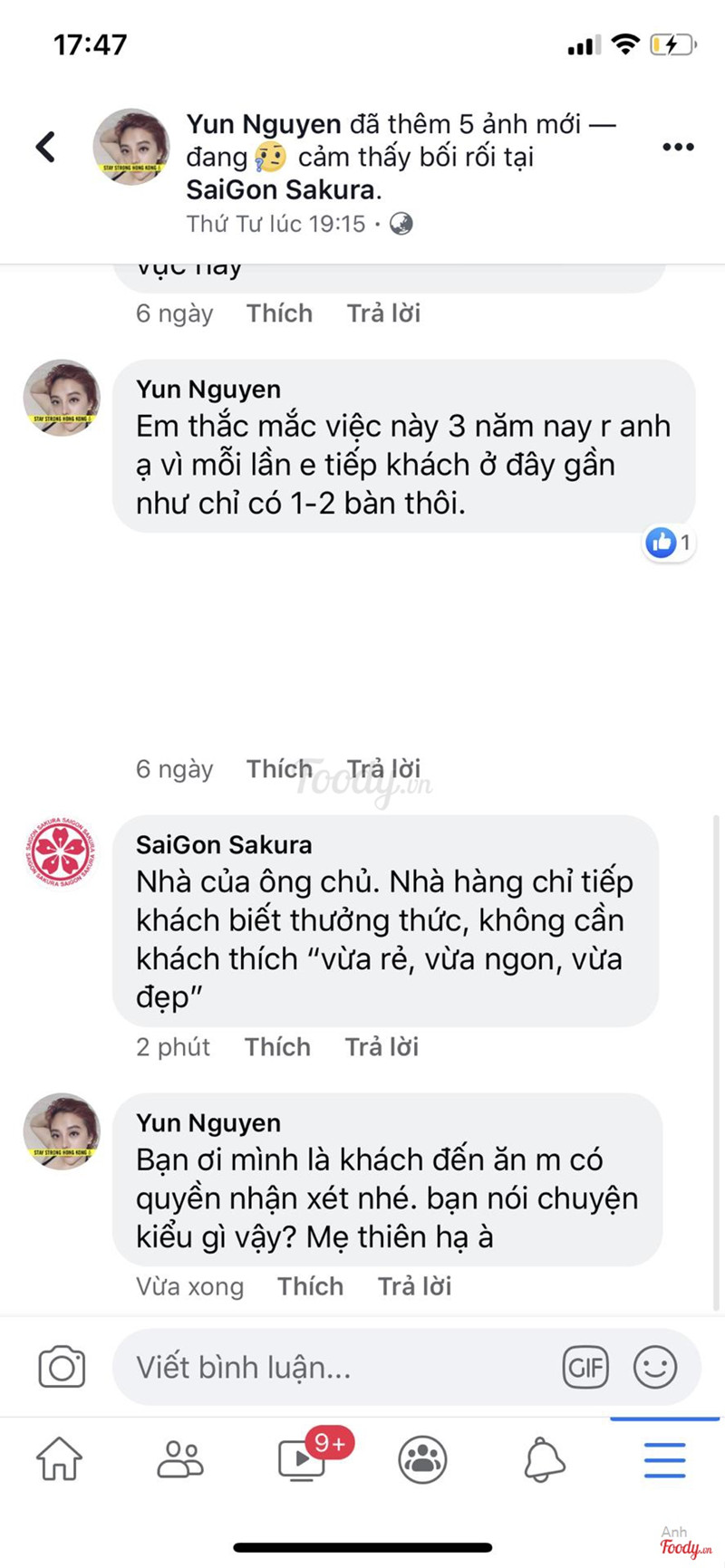Open the hamburger menu tab

[664, 1460]
